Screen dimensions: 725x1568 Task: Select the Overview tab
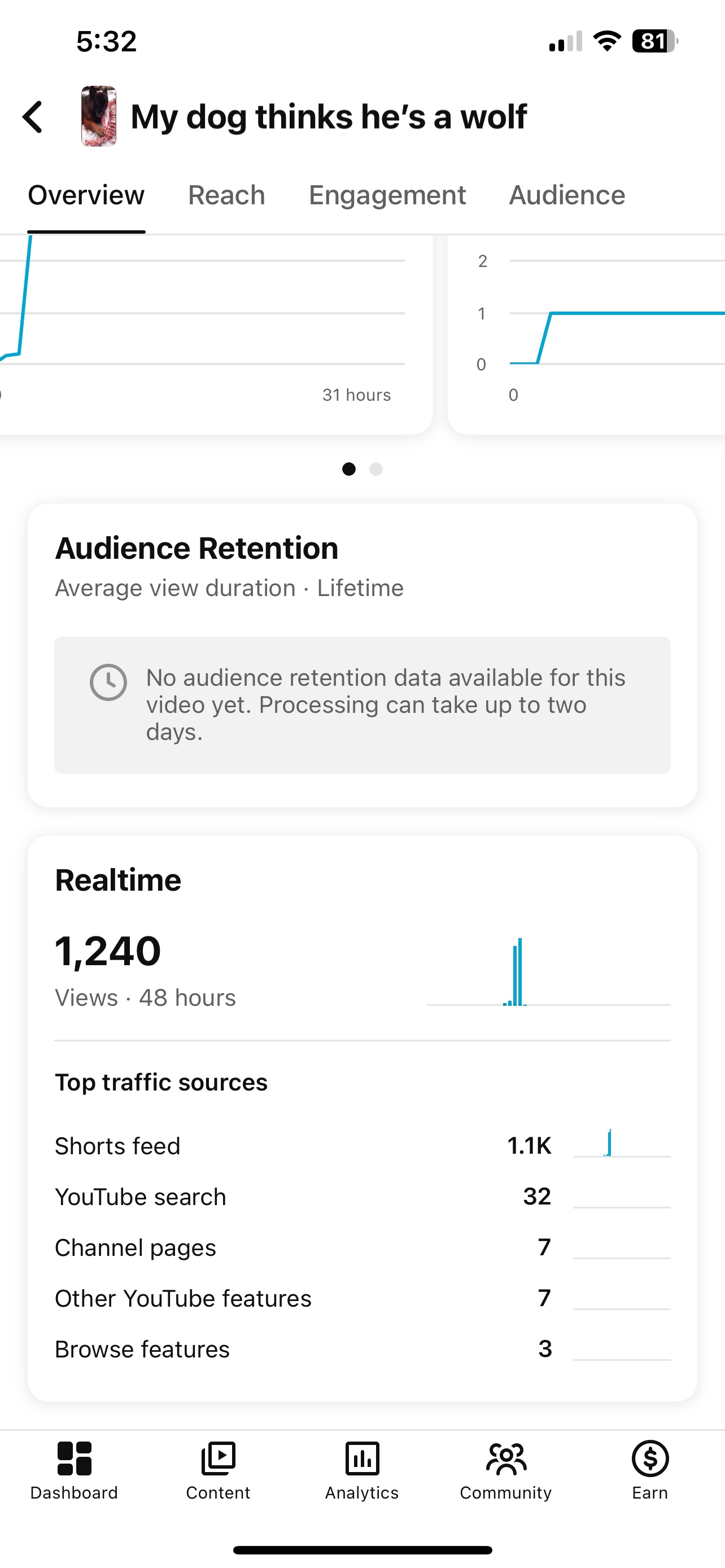point(86,195)
